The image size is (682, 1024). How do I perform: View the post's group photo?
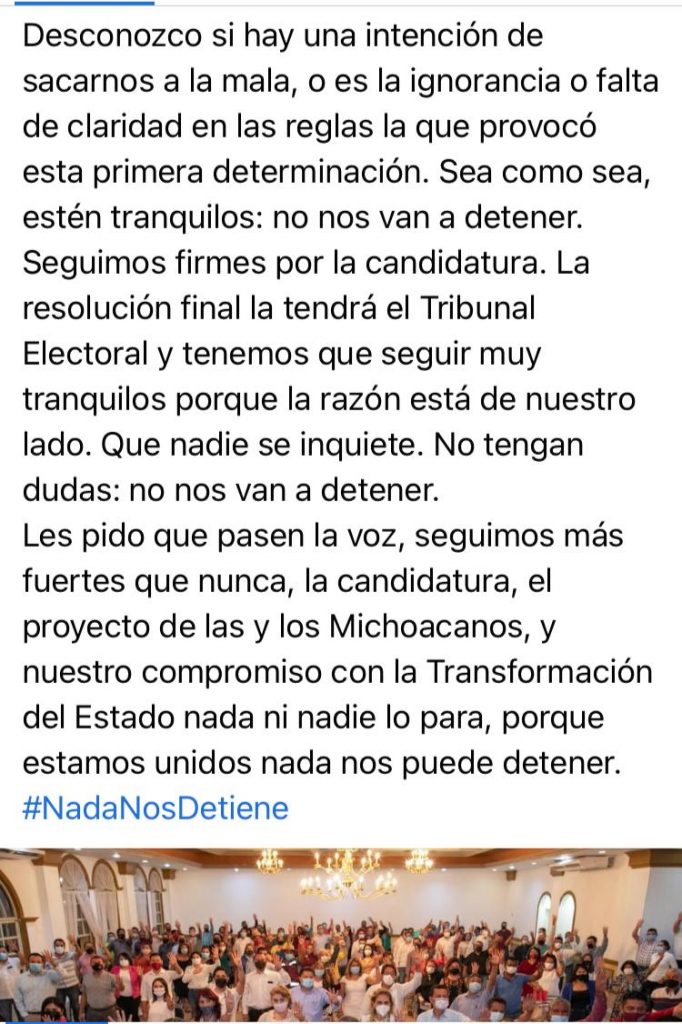tap(341, 935)
